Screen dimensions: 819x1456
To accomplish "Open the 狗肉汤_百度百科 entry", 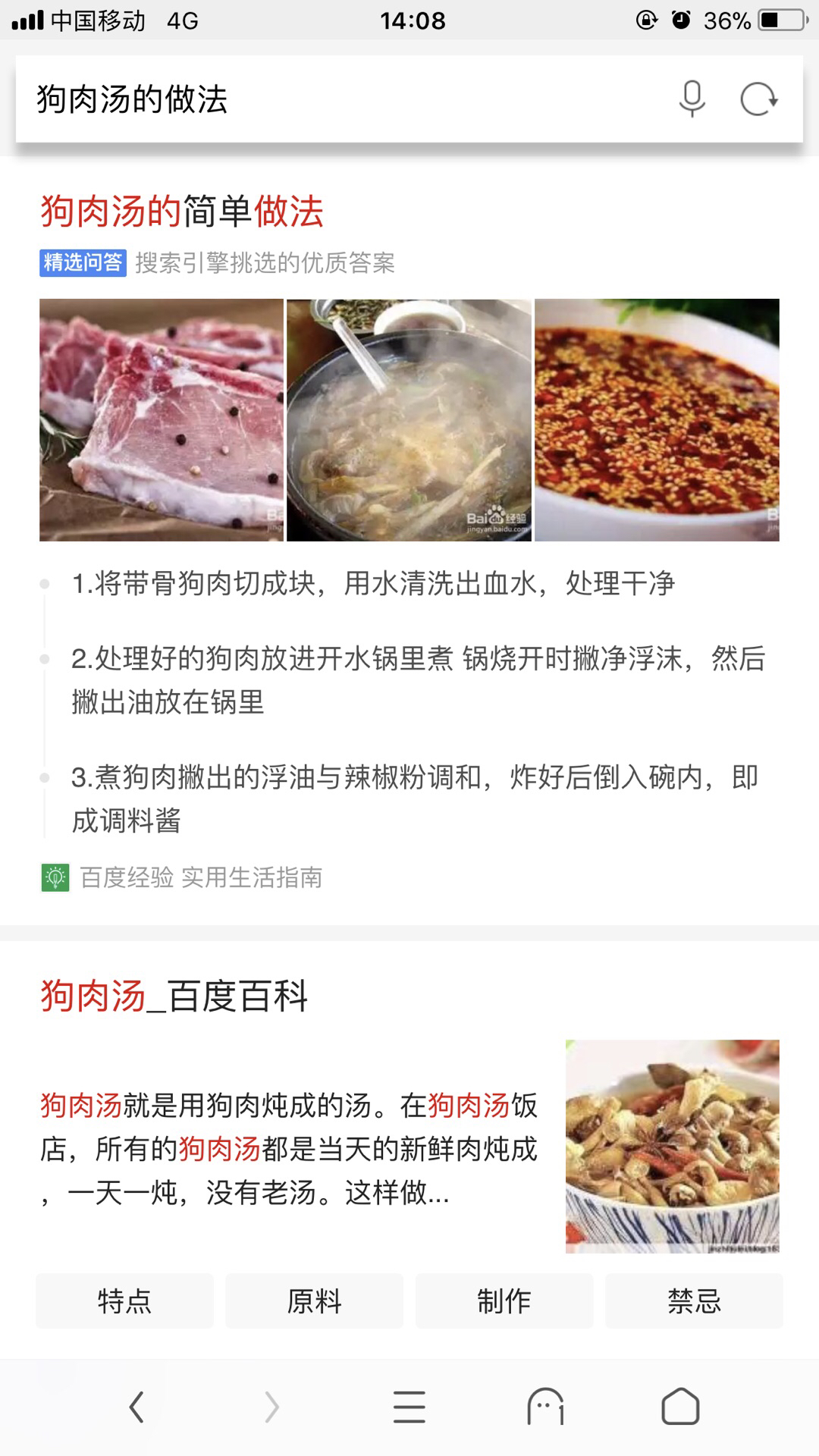I will click(x=174, y=996).
